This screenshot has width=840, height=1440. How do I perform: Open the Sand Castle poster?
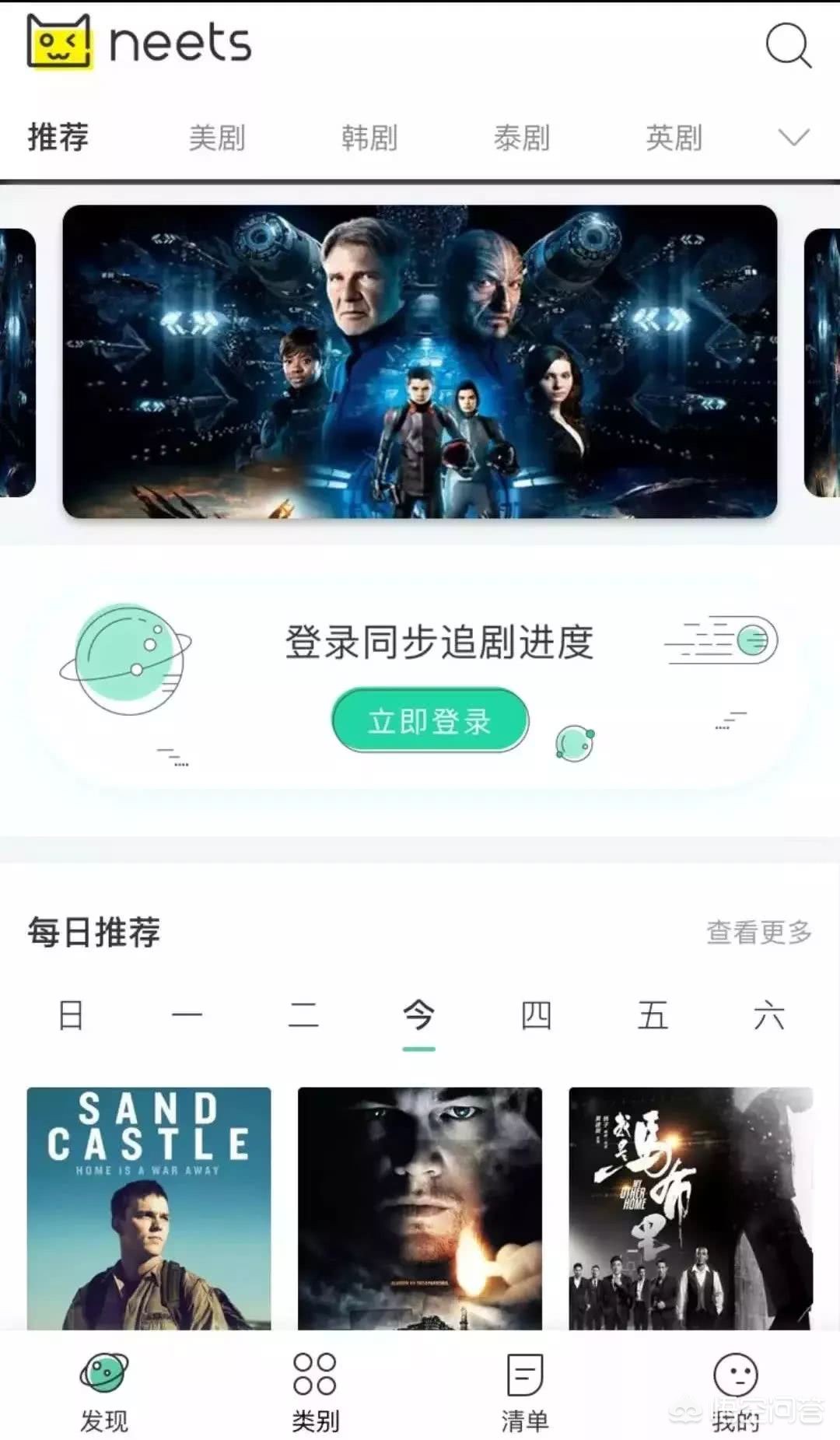pos(149,1207)
